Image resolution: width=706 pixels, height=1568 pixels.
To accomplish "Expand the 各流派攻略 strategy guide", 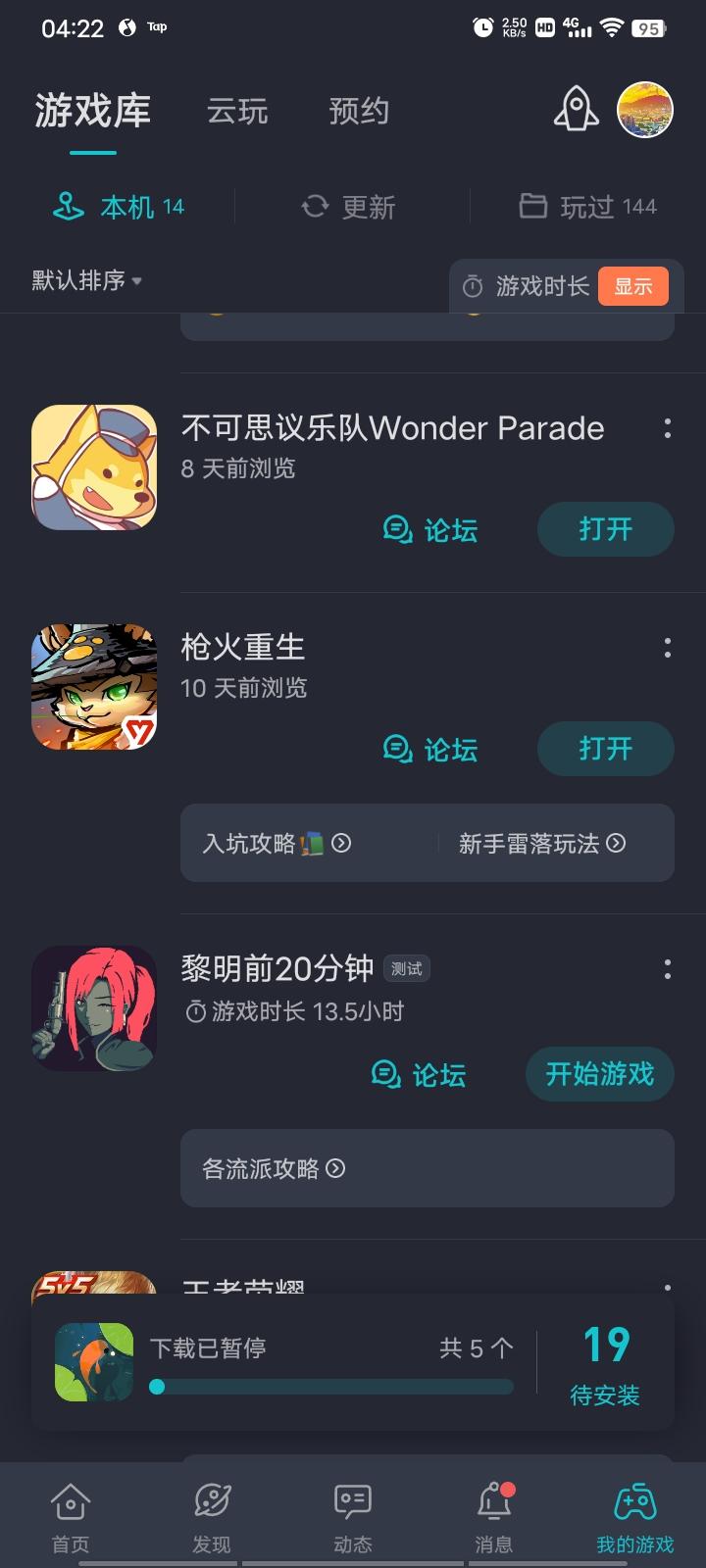I will coord(274,1168).
